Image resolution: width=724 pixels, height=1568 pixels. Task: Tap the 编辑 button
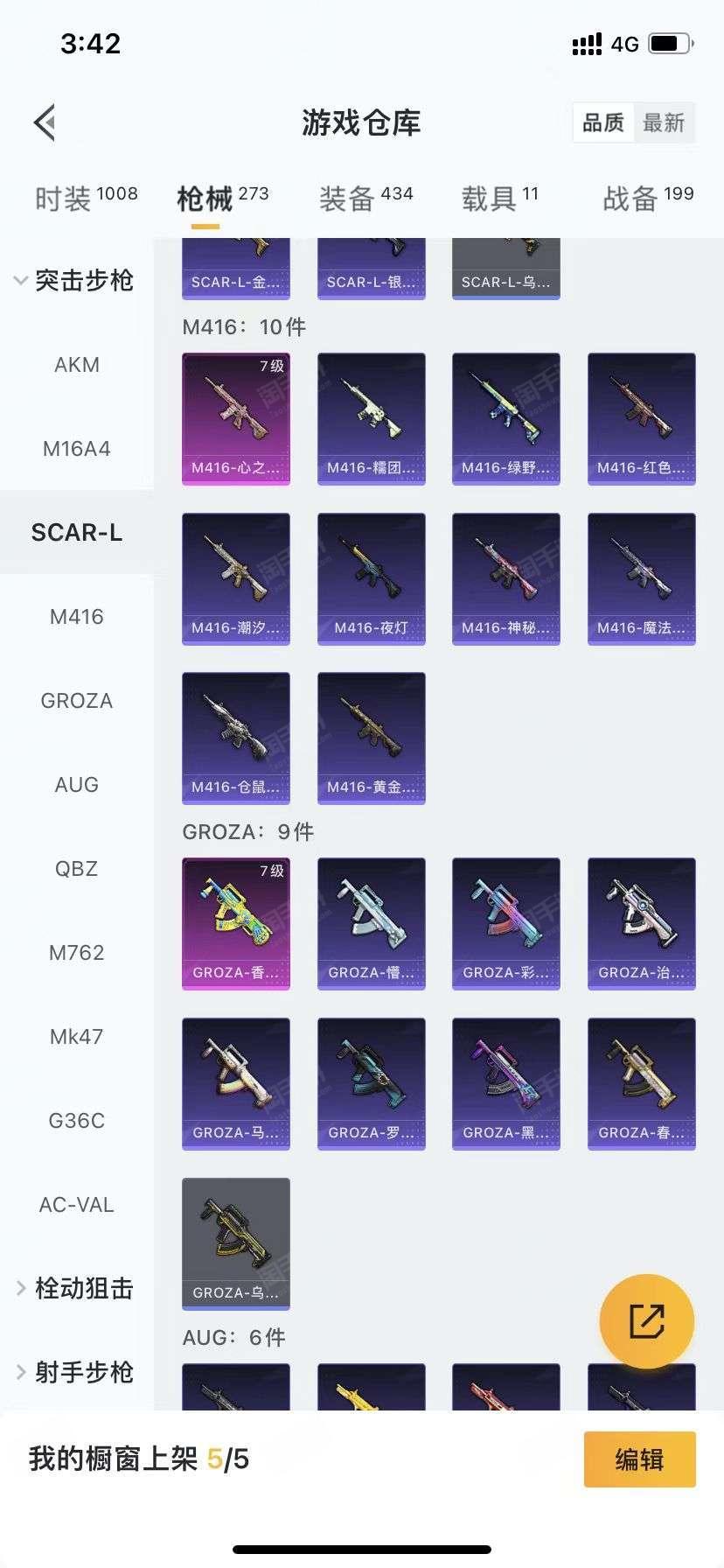640,1459
